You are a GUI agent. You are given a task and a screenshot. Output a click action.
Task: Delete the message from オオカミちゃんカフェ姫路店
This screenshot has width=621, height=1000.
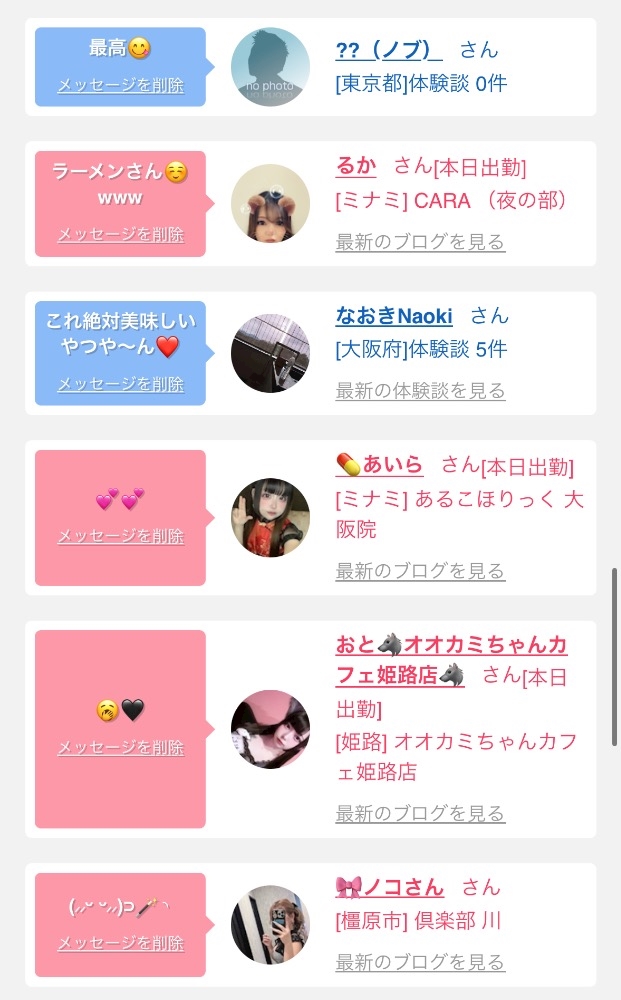[121, 747]
